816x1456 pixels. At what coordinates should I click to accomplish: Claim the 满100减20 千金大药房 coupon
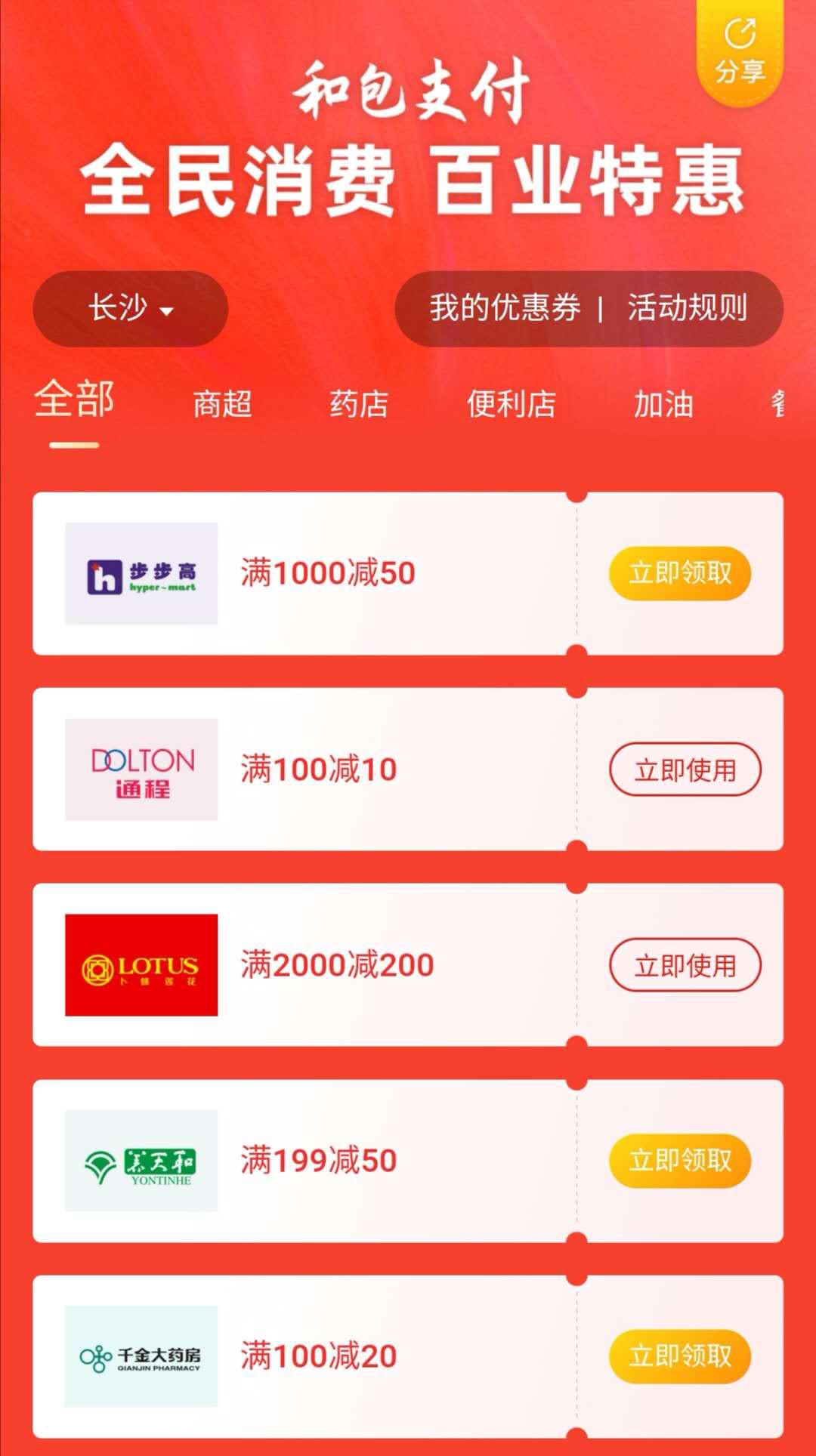coord(680,1356)
